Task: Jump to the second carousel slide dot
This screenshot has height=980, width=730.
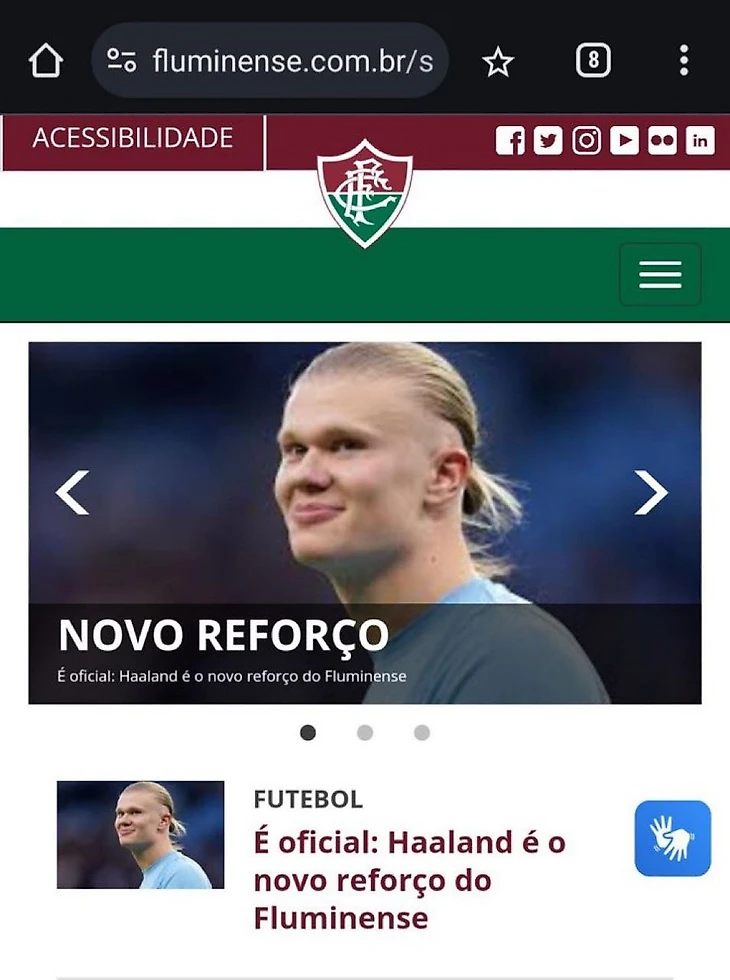Action: 365,733
